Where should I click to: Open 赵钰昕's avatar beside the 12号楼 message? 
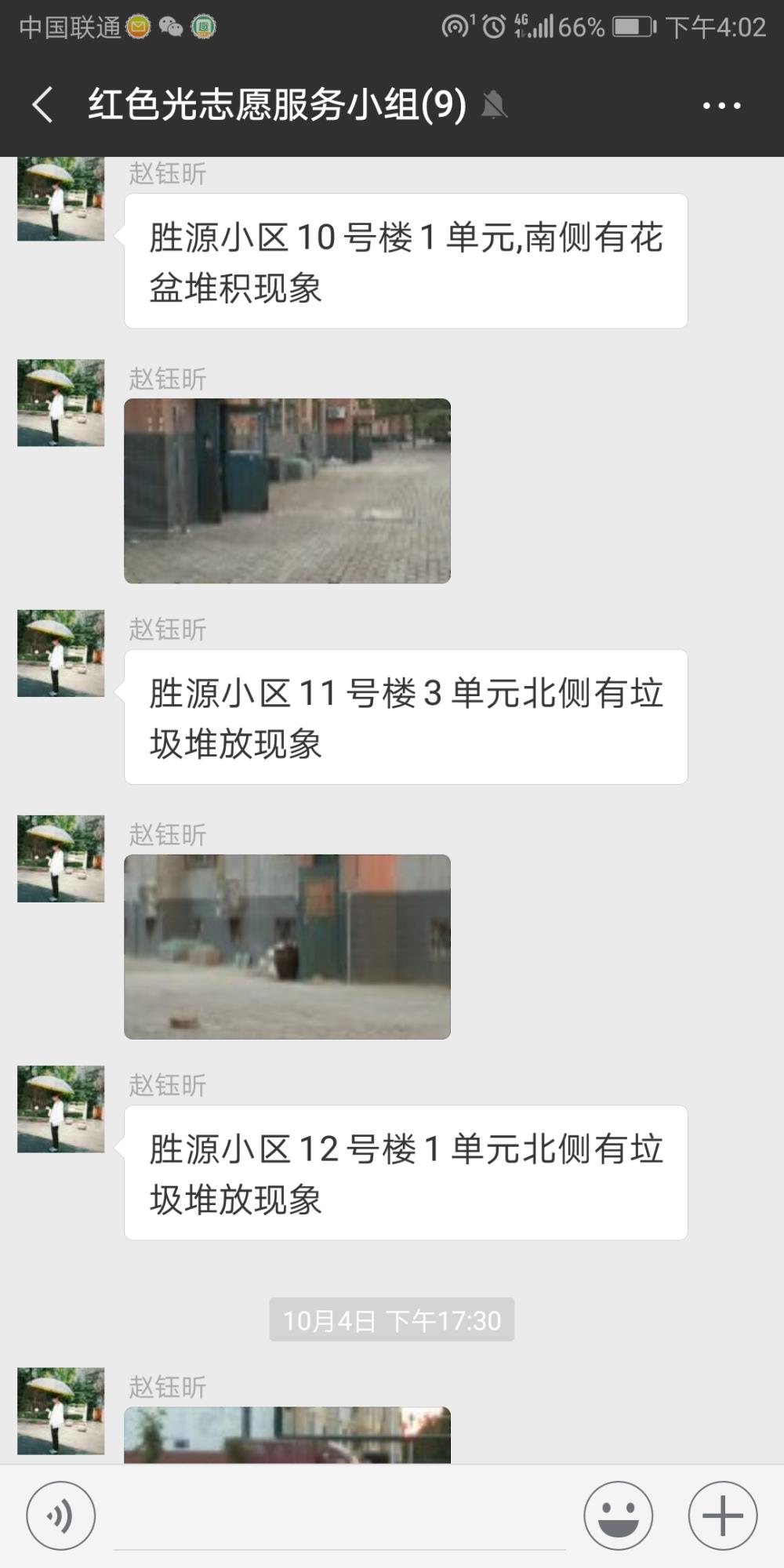[61, 1109]
